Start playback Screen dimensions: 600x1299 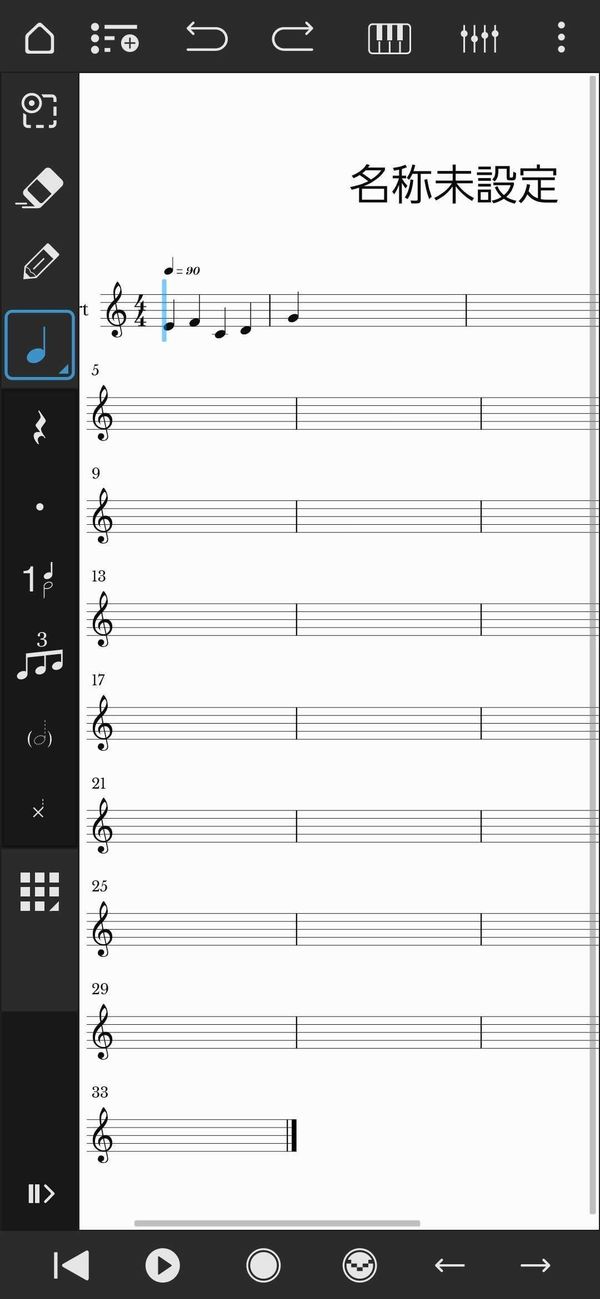click(x=162, y=1265)
